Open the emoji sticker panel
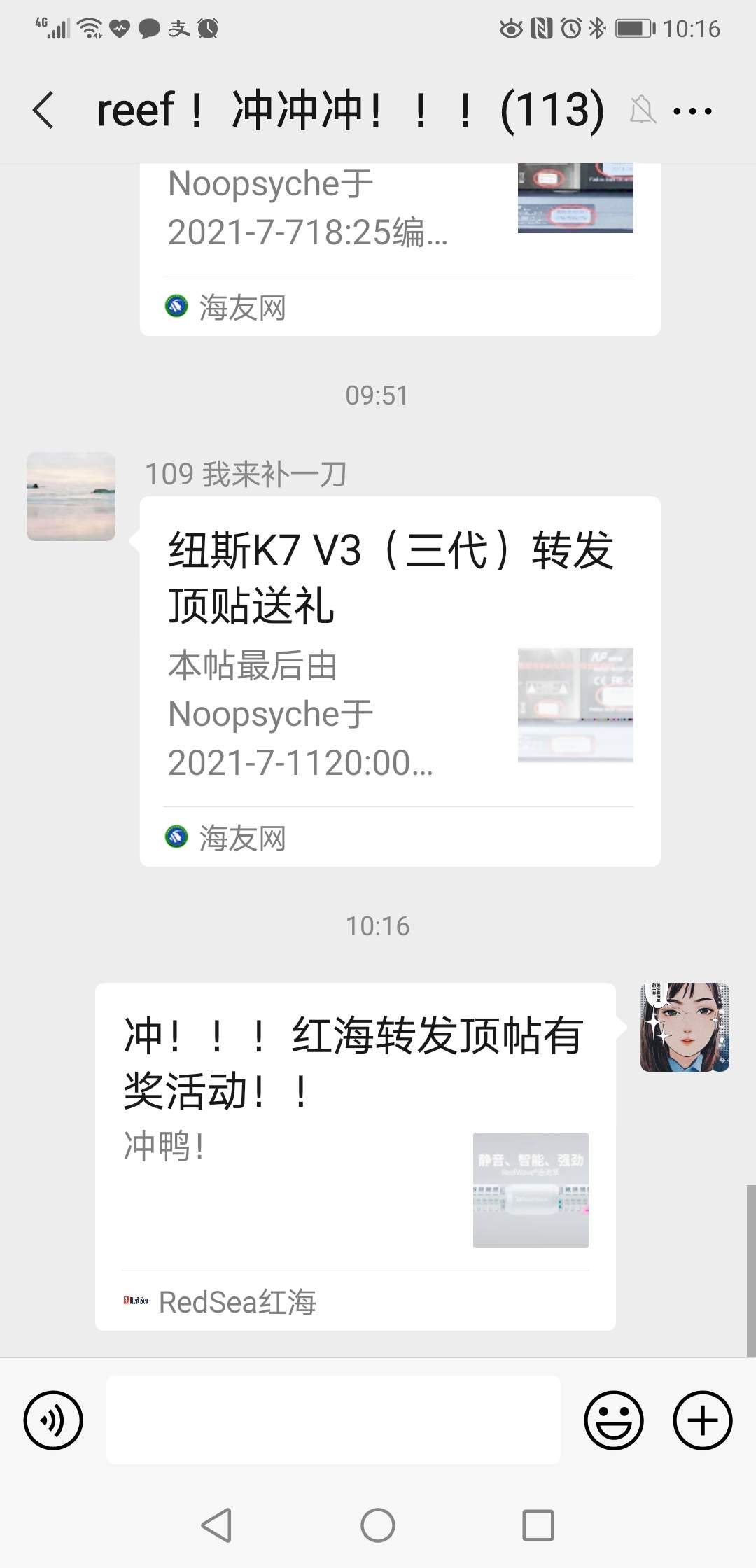 click(x=613, y=1420)
